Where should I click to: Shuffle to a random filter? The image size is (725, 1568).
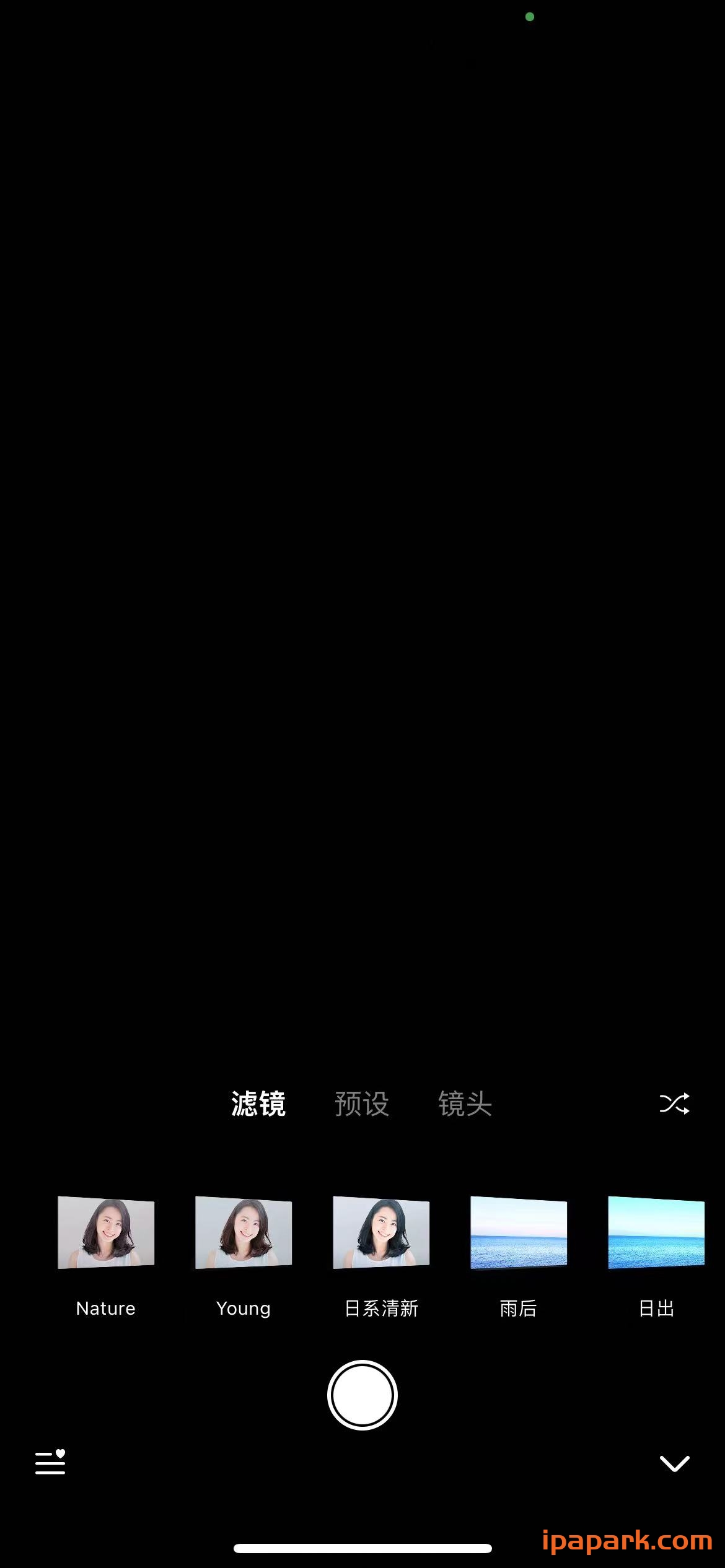674,1104
